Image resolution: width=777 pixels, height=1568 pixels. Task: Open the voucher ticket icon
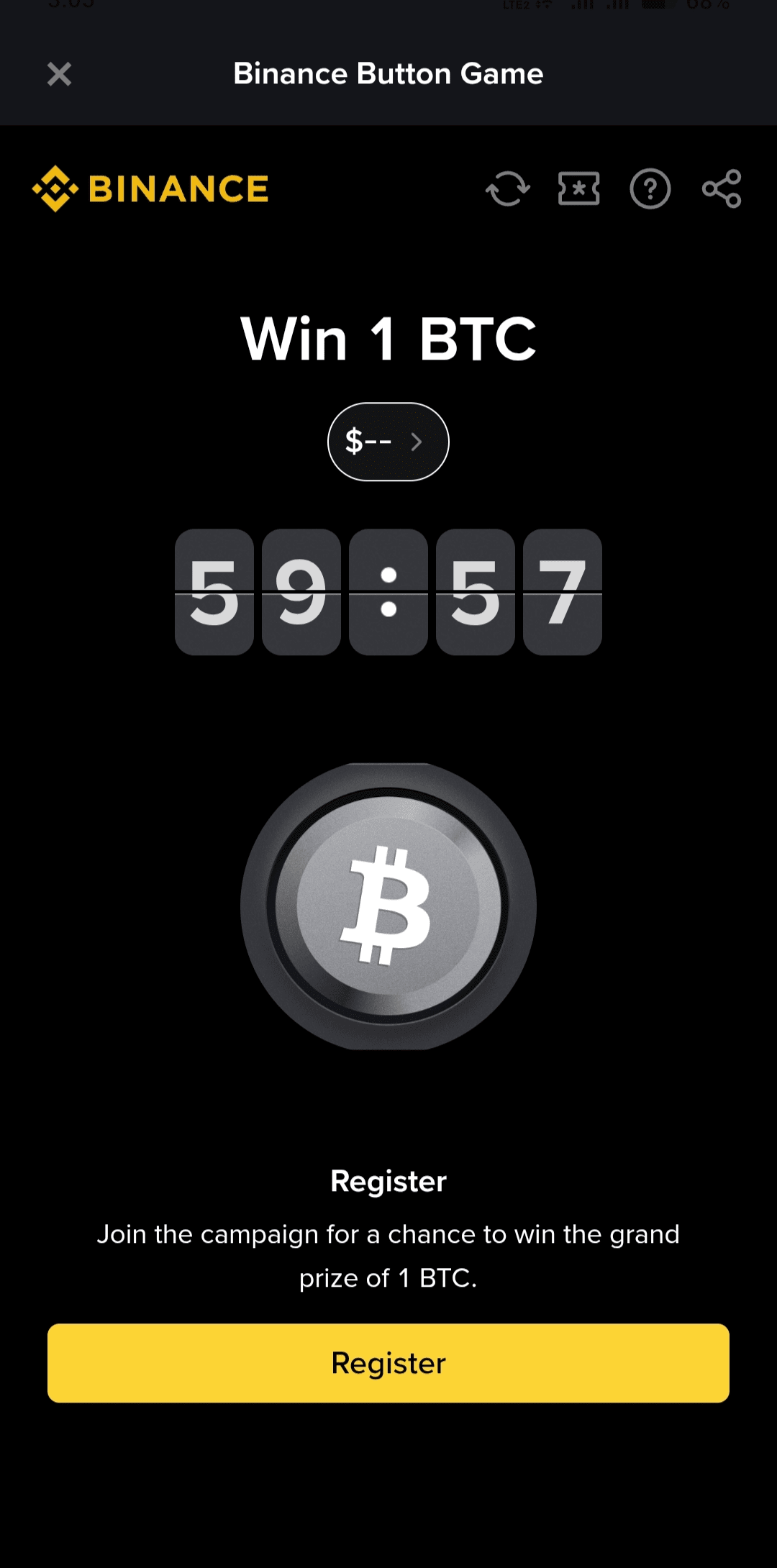tap(579, 189)
